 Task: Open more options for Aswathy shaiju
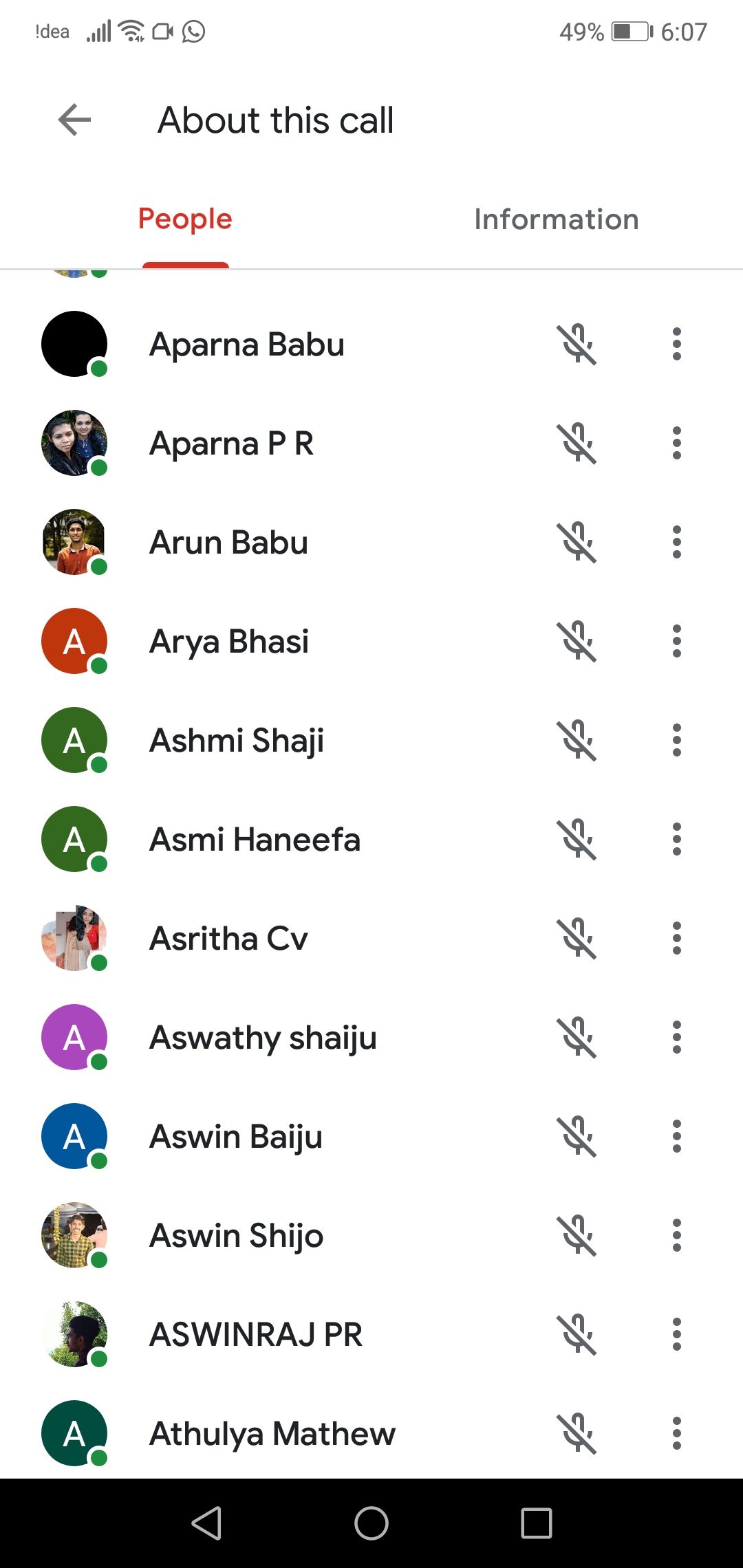click(x=677, y=1037)
